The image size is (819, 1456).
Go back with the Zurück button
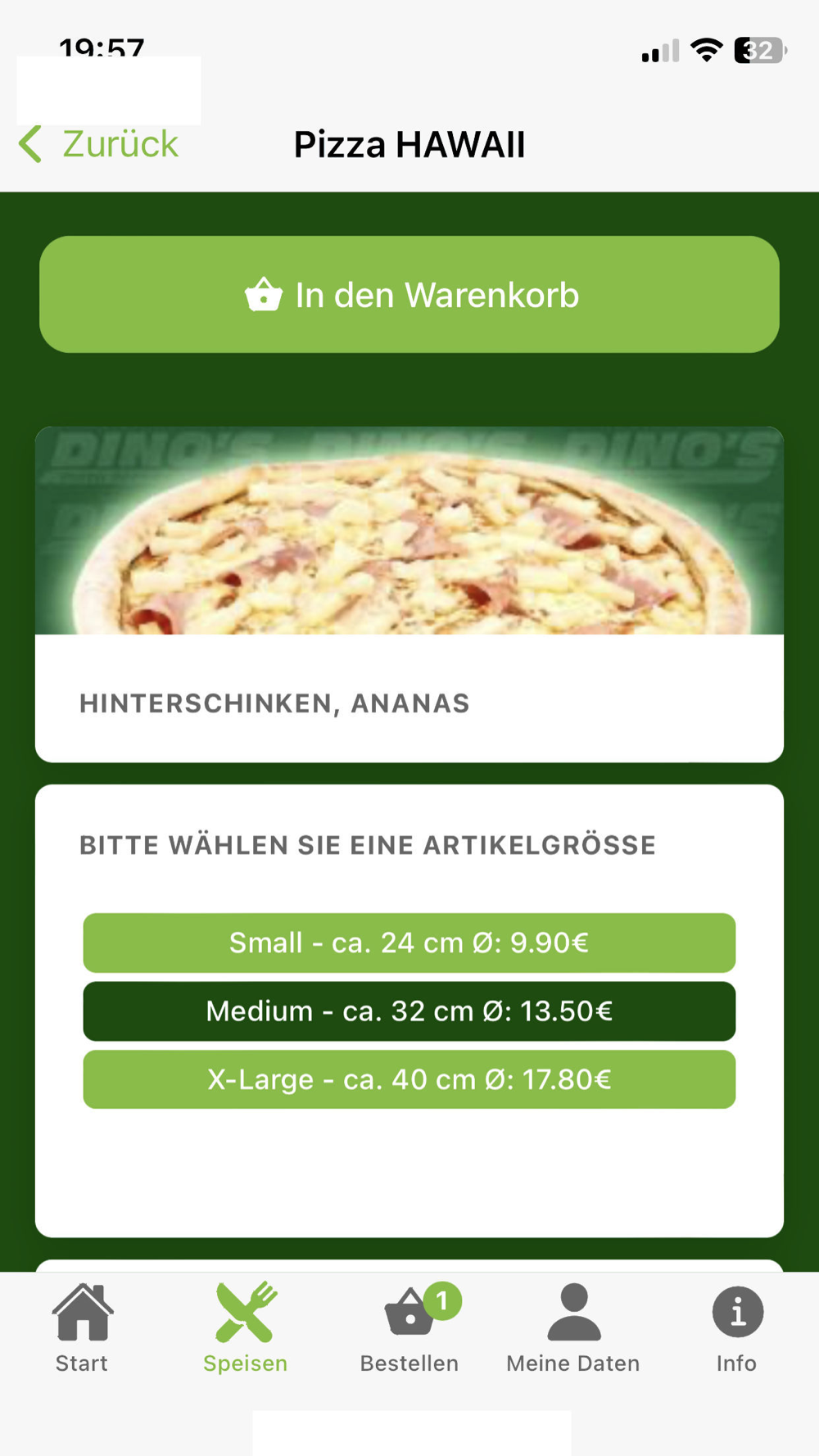[100, 145]
